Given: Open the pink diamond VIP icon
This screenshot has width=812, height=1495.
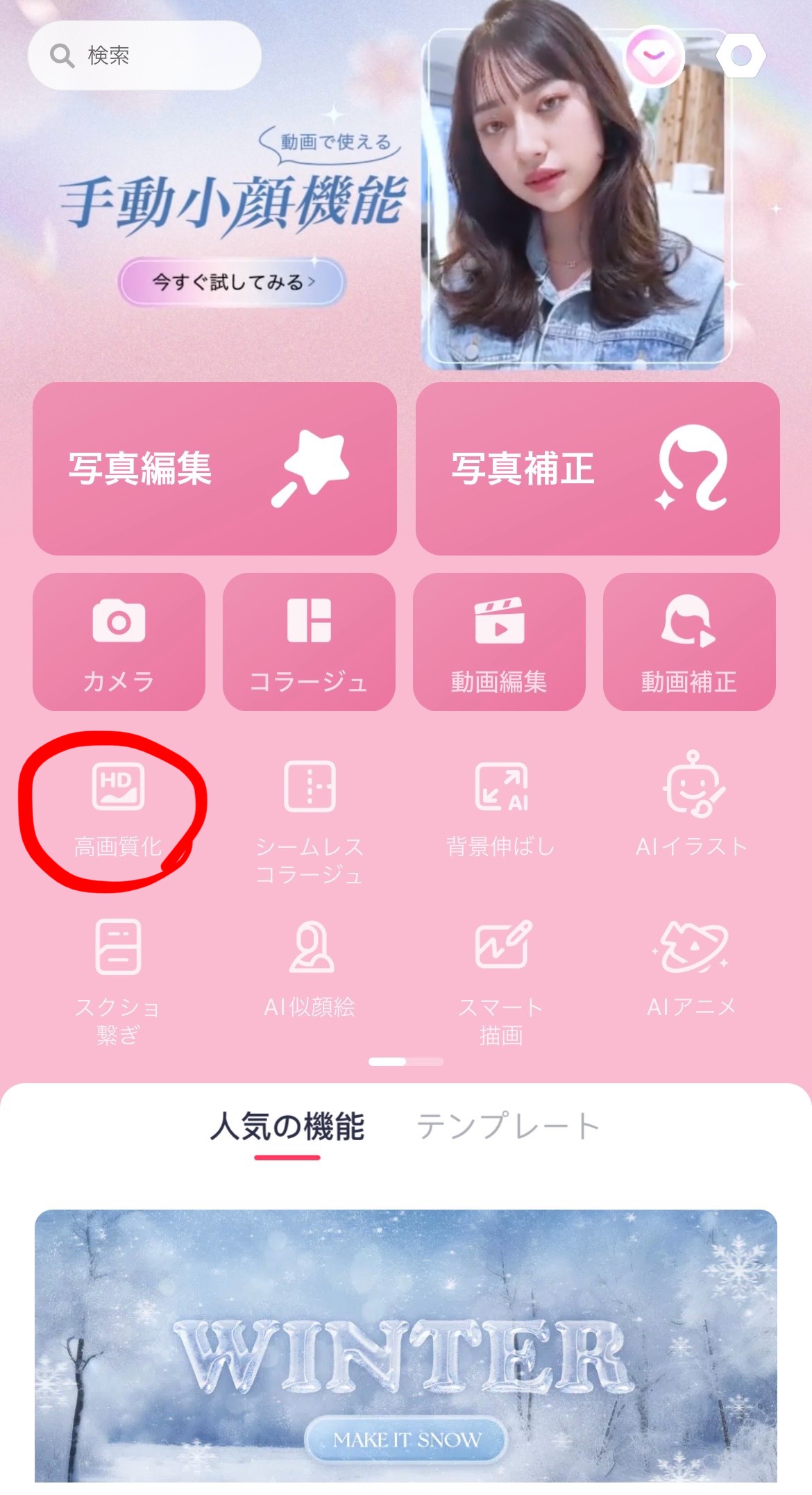Looking at the screenshot, I should [x=654, y=56].
